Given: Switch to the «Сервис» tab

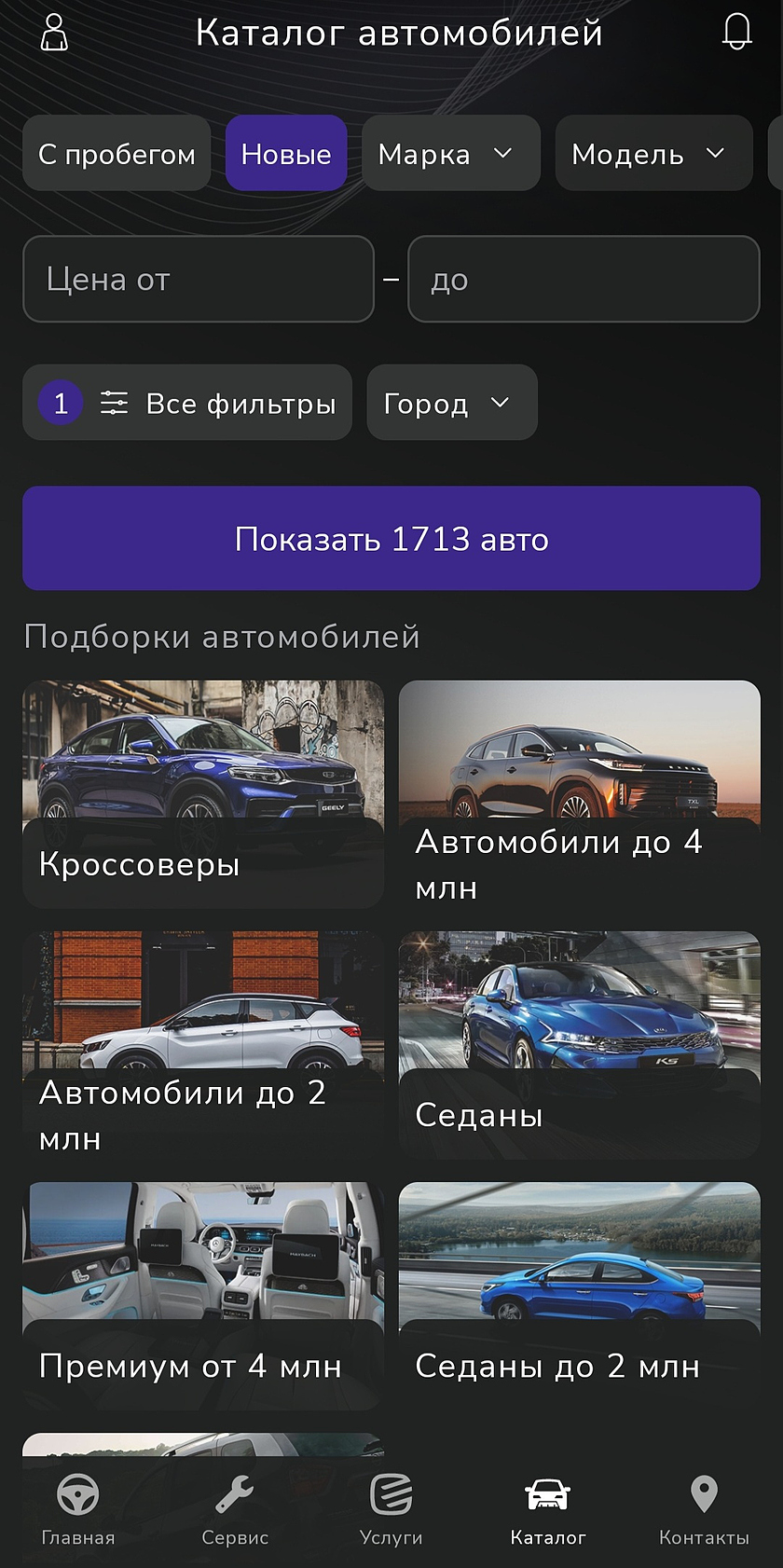Looking at the screenshot, I should click(235, 1510).
